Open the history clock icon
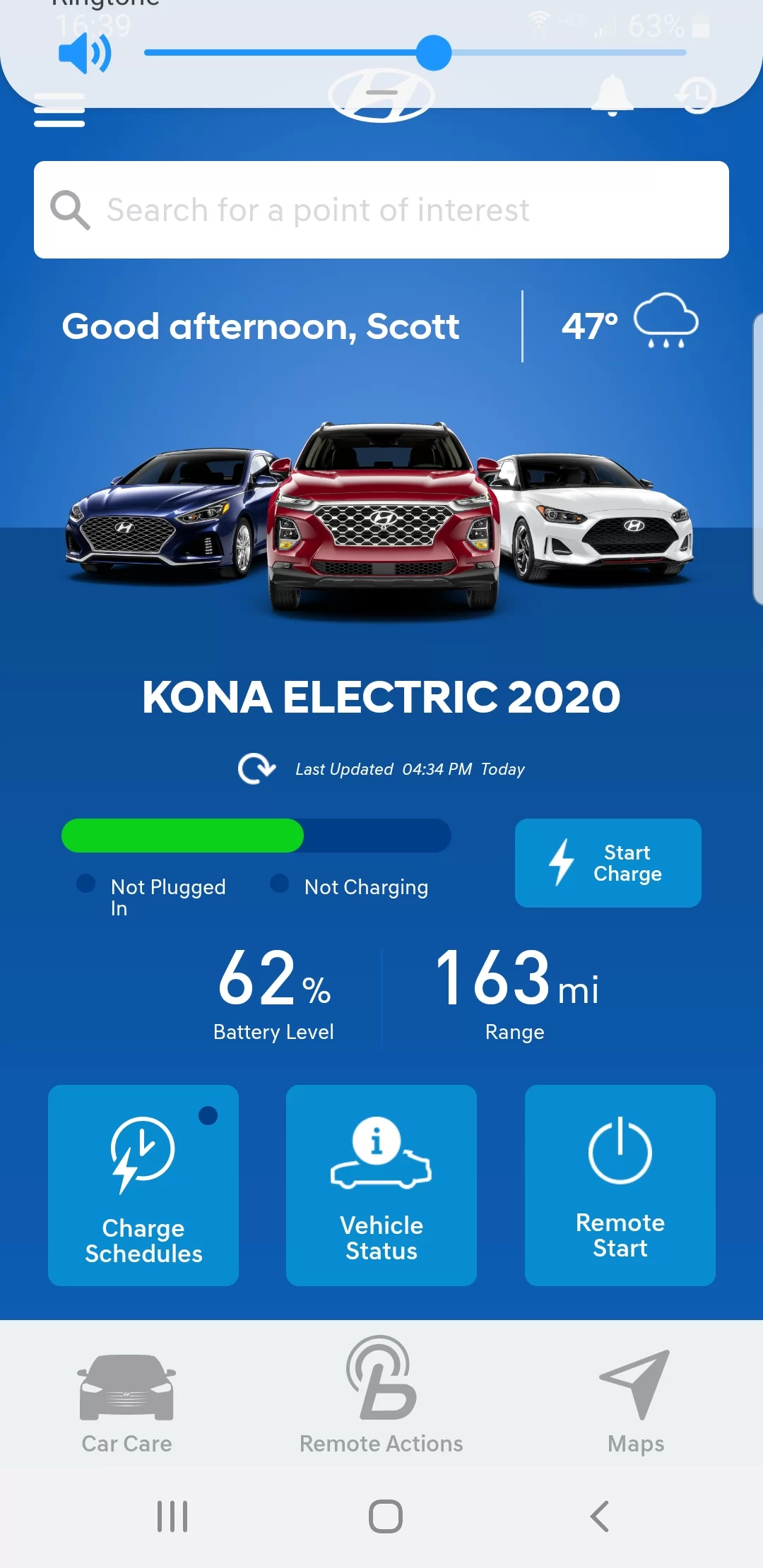 pos(696,96)
